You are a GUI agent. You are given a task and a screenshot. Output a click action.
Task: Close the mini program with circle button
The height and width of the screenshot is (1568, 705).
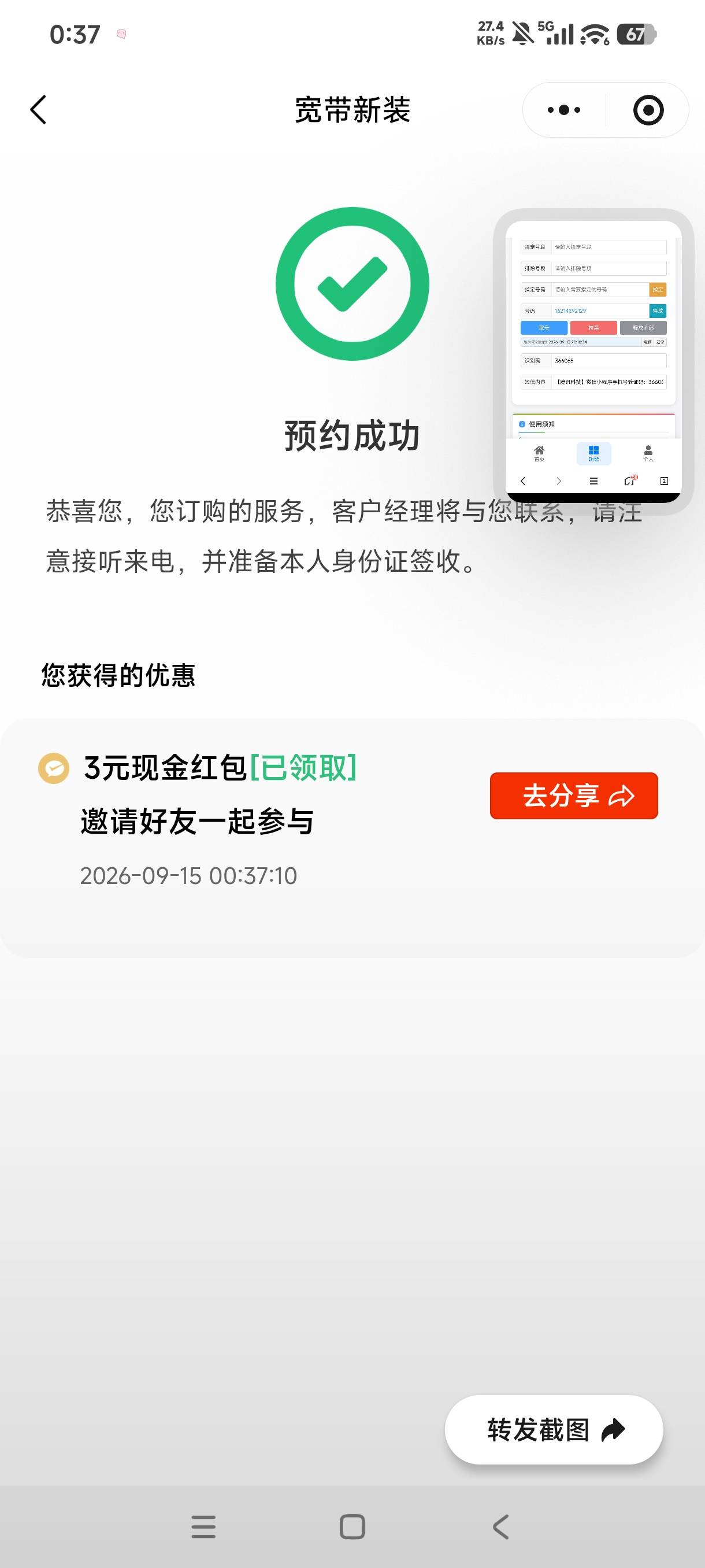tap(648, 110)
